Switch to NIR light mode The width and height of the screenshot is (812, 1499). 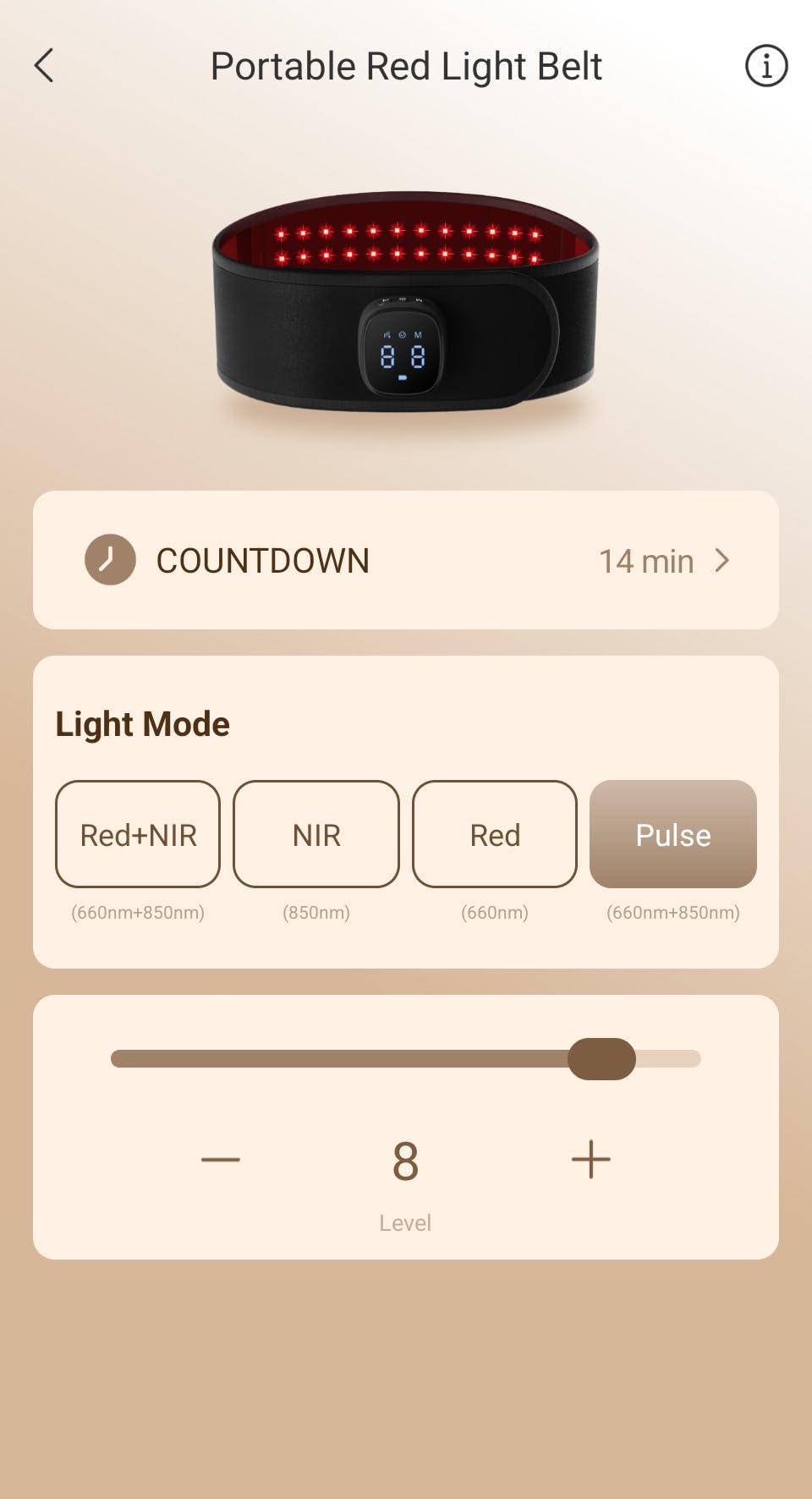(x=316, y=834)
